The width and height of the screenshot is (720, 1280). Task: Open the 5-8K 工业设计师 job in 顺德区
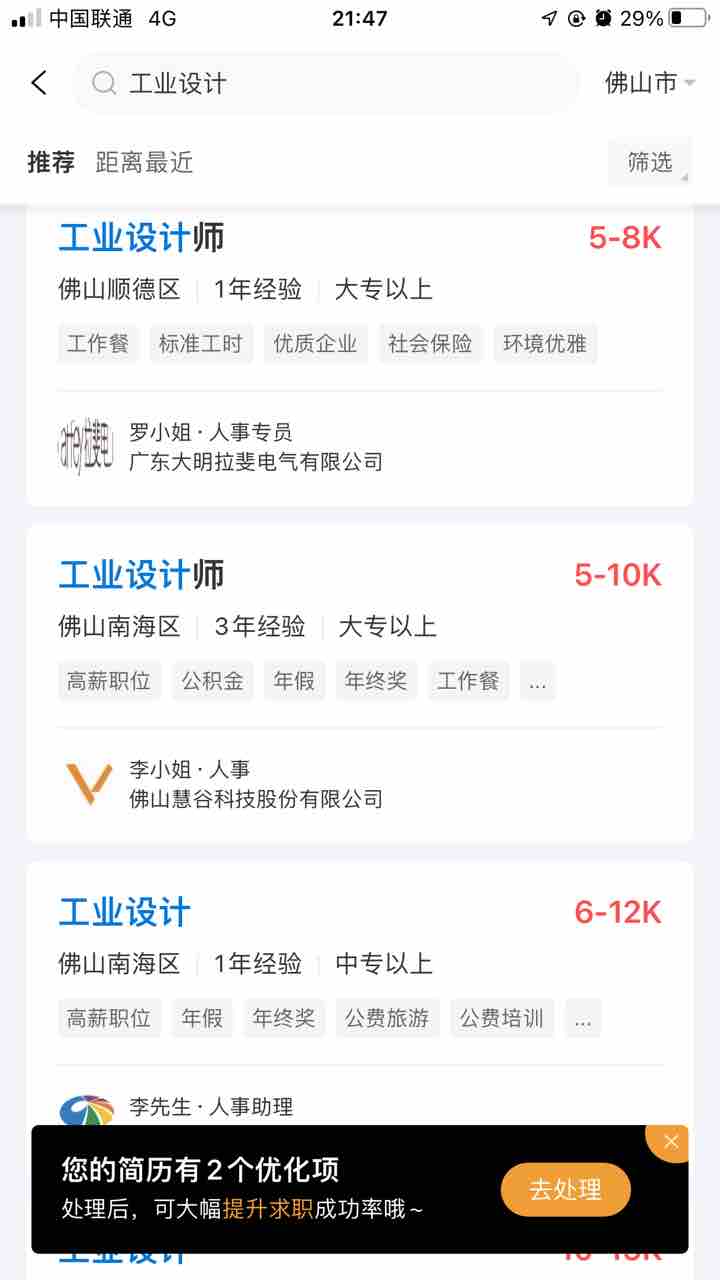[x=360, y=356]
